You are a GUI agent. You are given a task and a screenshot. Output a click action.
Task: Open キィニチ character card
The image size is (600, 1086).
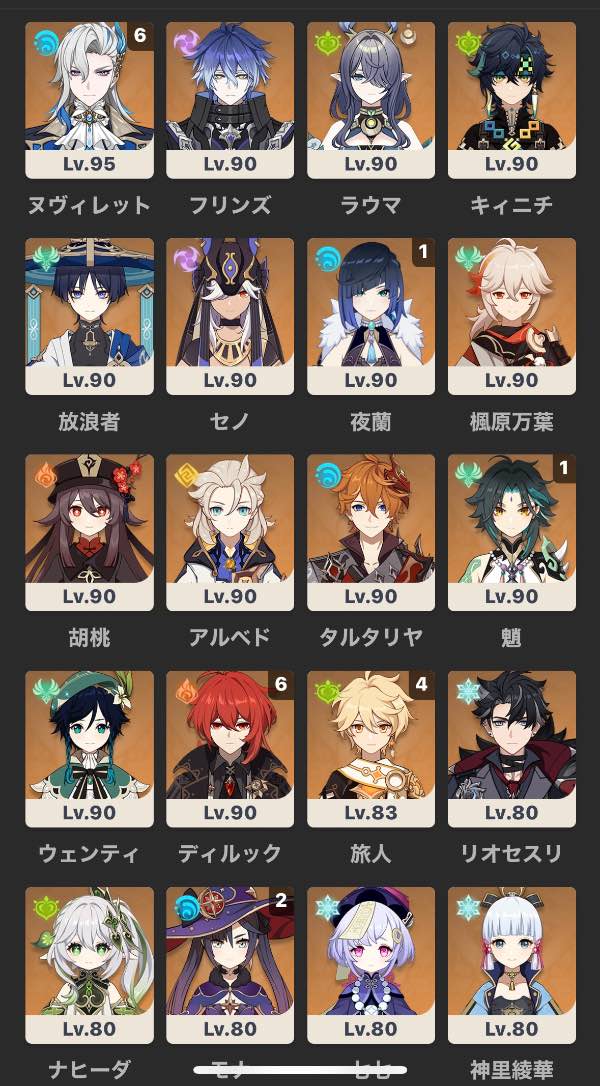pos(512,100)
